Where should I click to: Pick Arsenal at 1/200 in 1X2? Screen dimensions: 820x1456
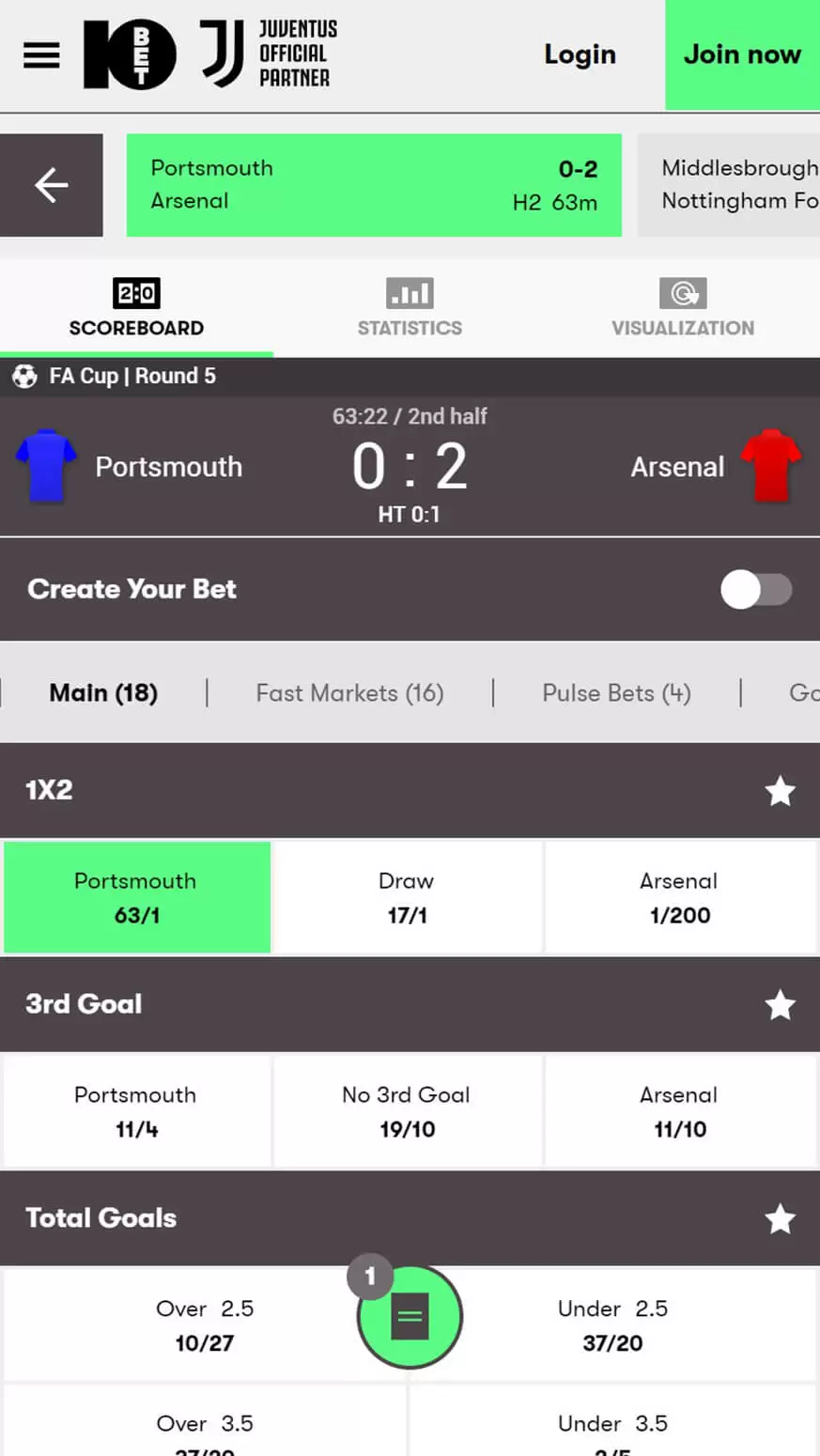679,898
